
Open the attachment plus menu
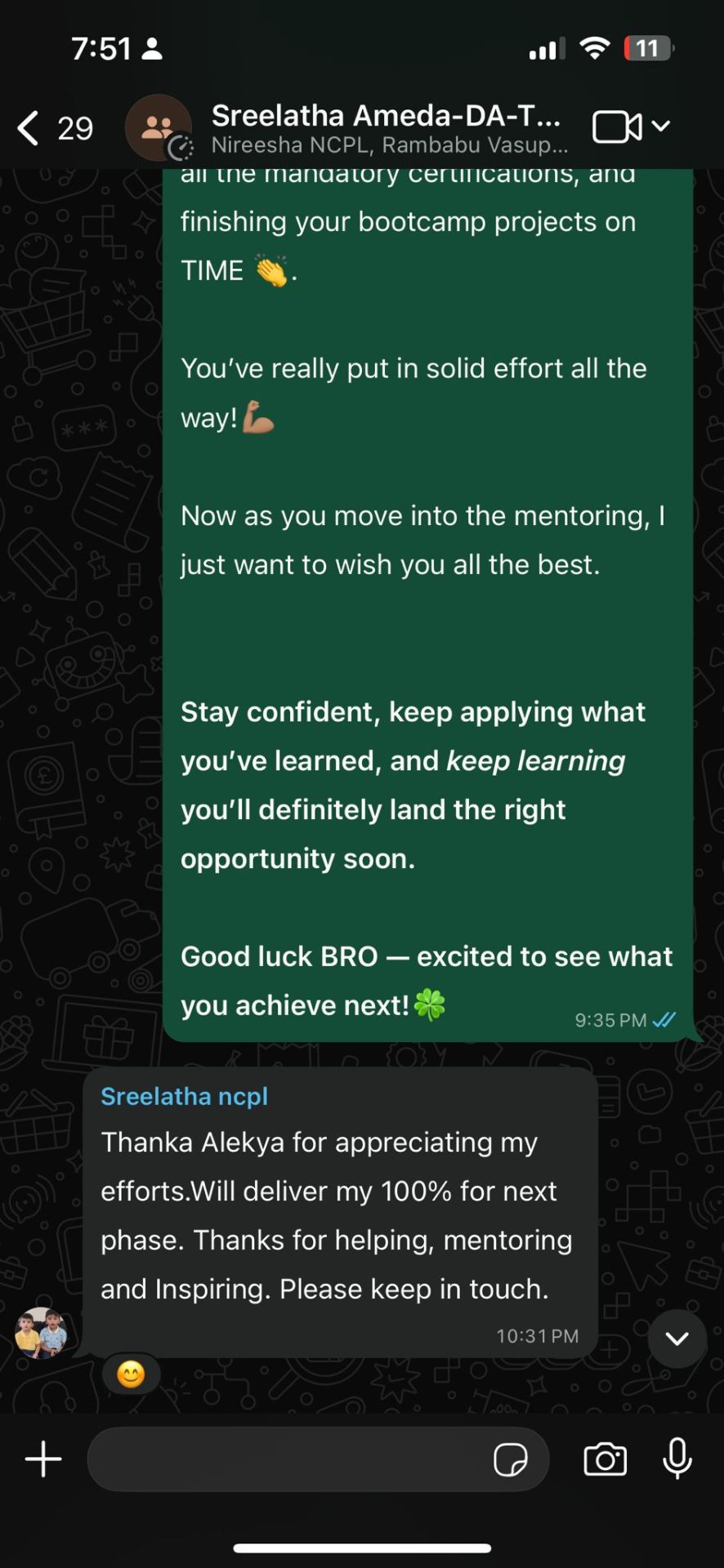(x=43, y=1459)
